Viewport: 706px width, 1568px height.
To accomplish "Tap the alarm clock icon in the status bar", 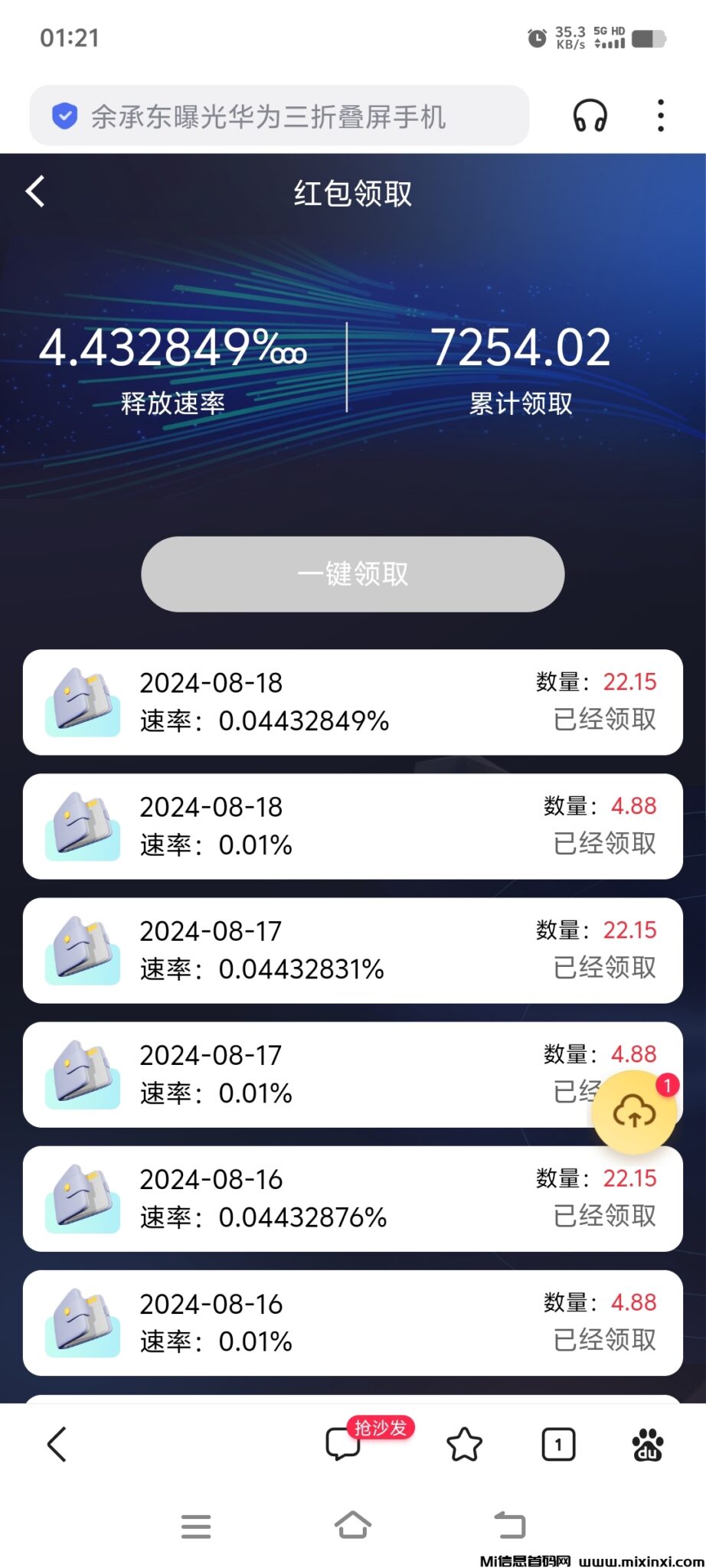I will tap(537, 36).
